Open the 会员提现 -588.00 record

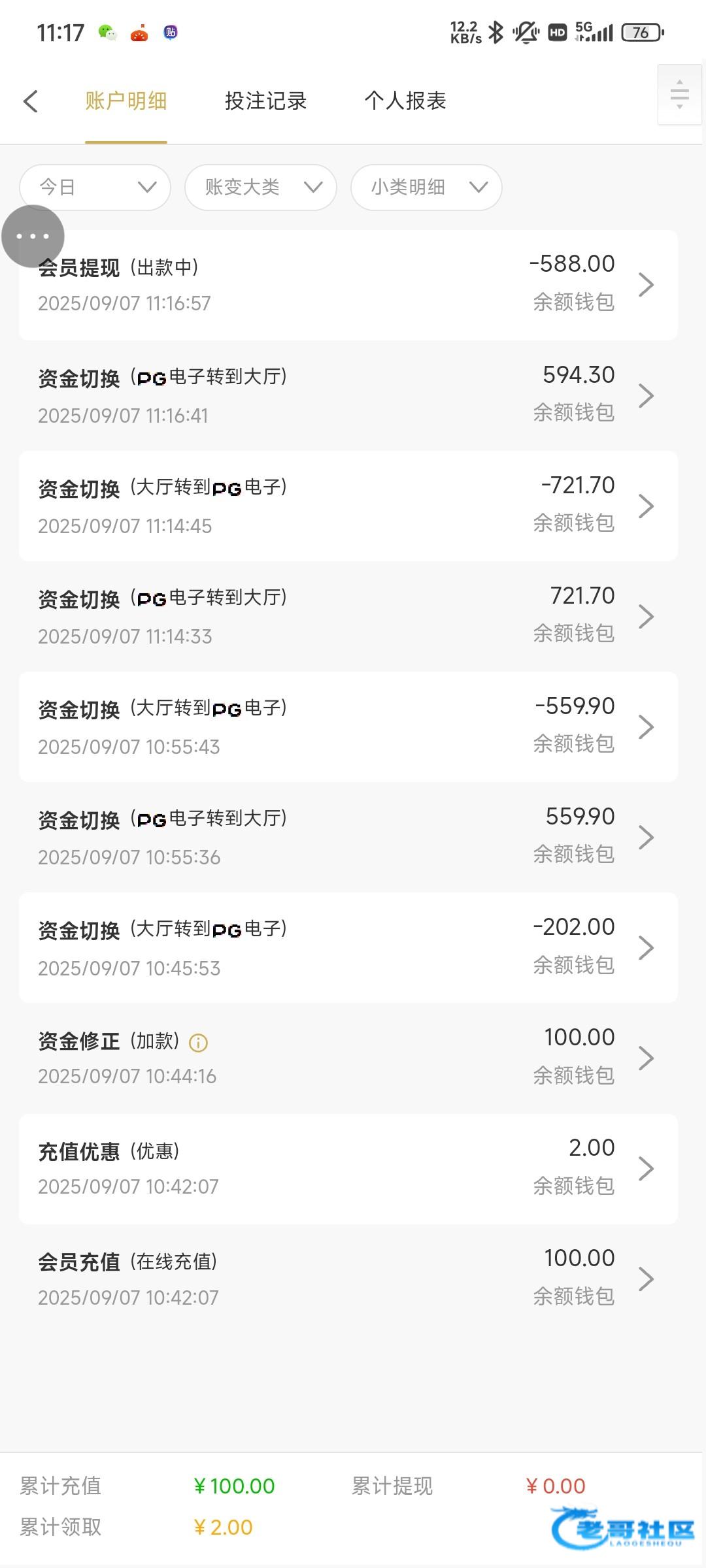(348, 285)
